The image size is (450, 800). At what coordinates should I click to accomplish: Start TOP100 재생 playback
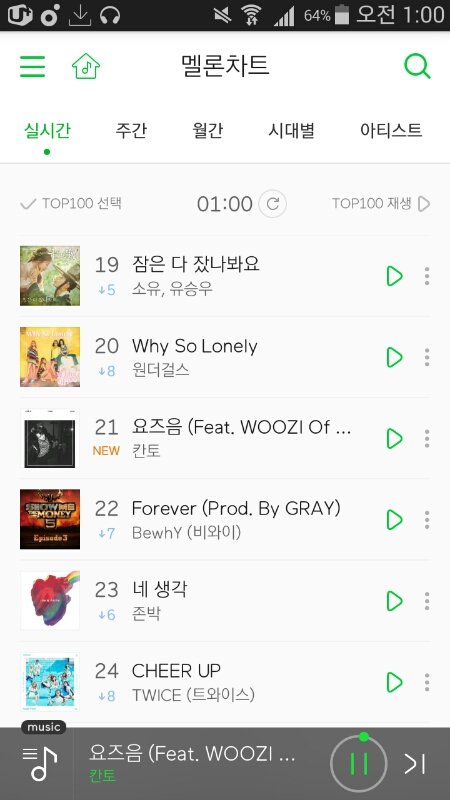tap(381, 204)
